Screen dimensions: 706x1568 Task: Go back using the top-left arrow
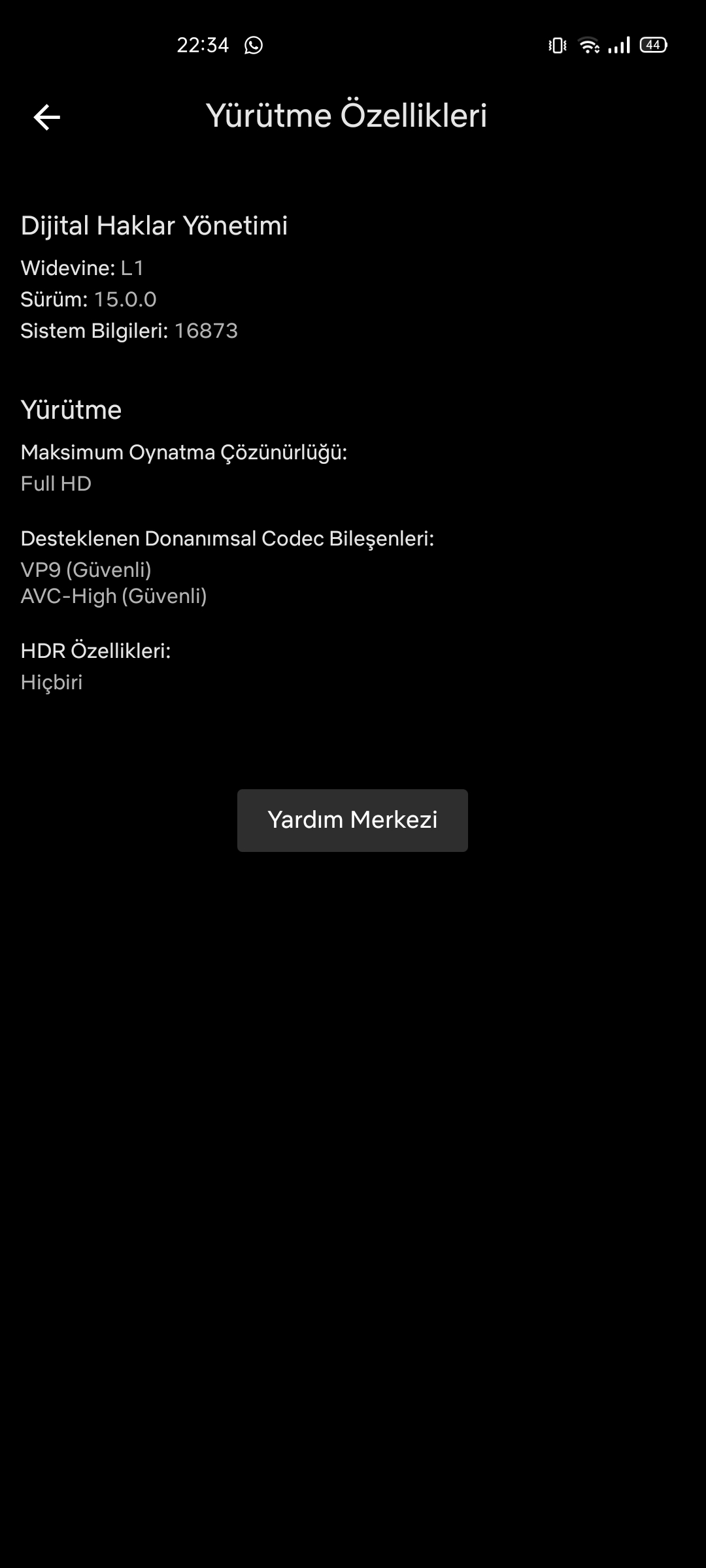click(46, 118)
